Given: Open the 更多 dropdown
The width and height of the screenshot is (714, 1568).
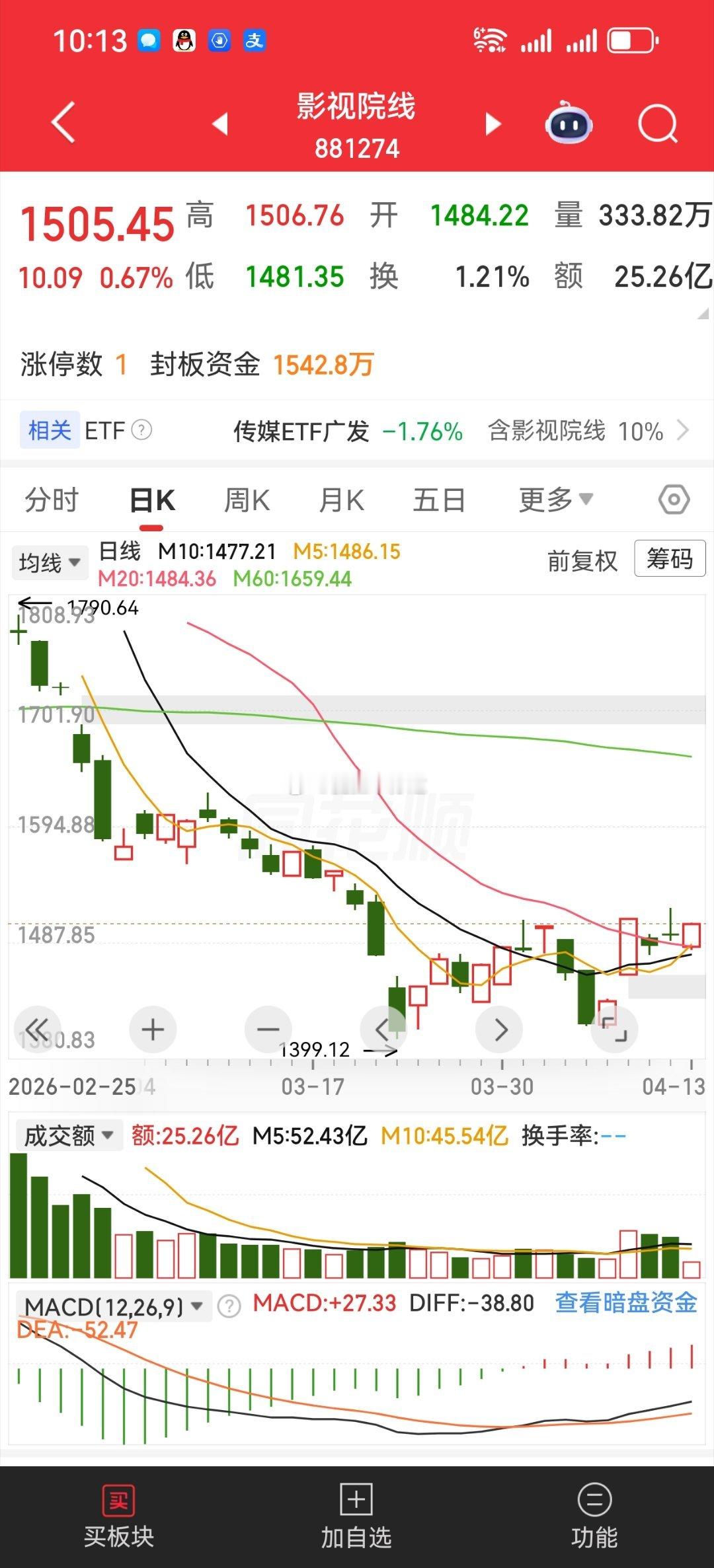Looking at the screenshot, I should click(x=554, y=500).
